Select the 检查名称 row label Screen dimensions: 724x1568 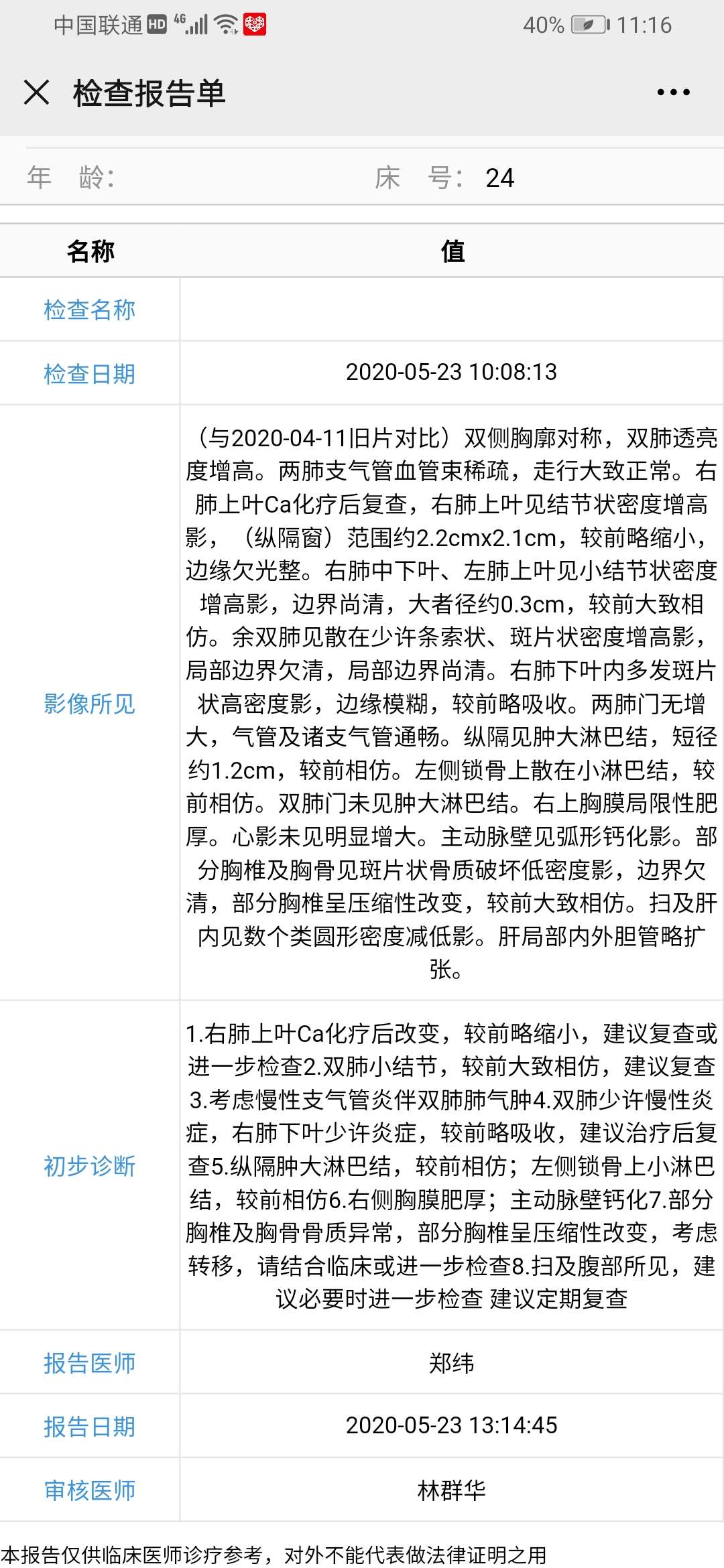[x=89, y=310]
